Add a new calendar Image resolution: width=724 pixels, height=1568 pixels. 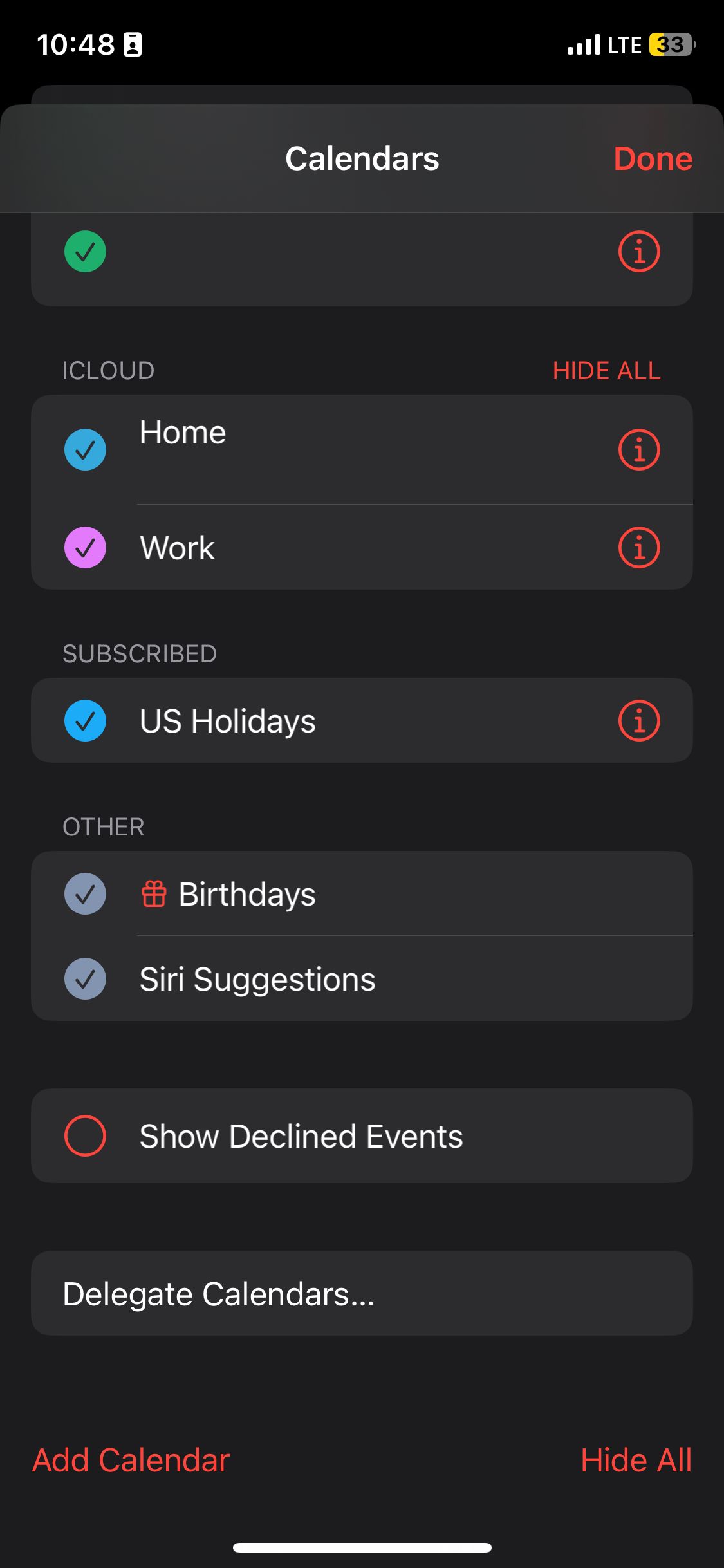coord(131,1460)
